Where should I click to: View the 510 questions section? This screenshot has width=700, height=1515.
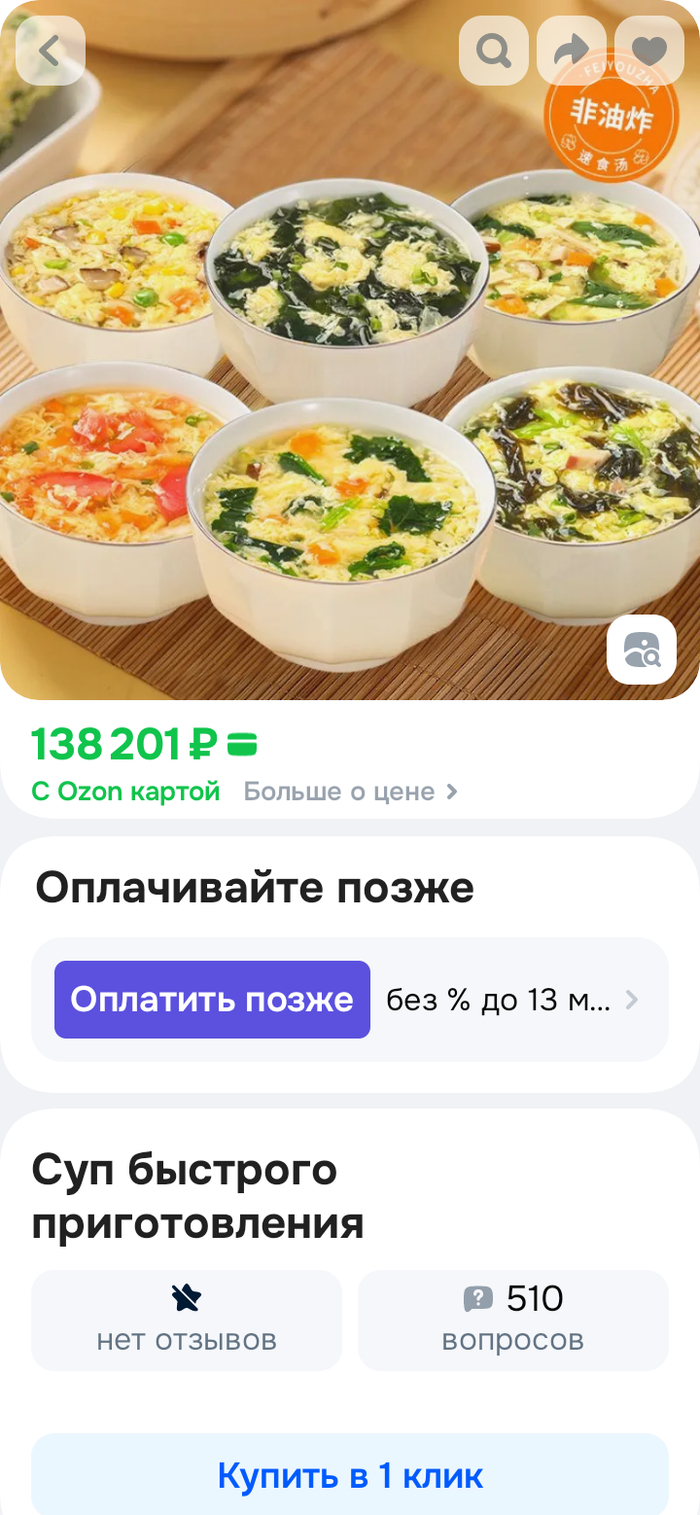[513, 1320]
